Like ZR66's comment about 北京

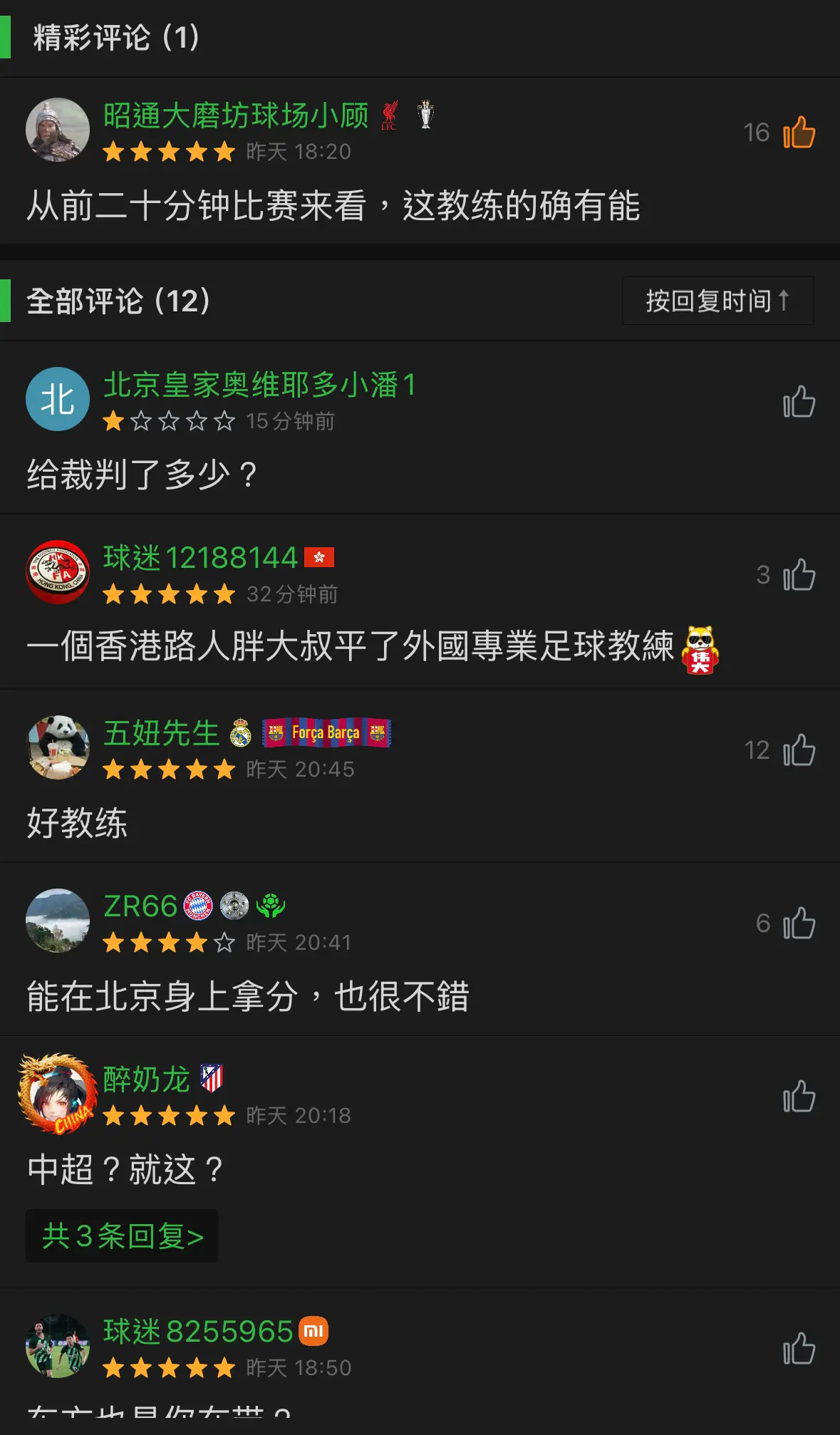799,924
